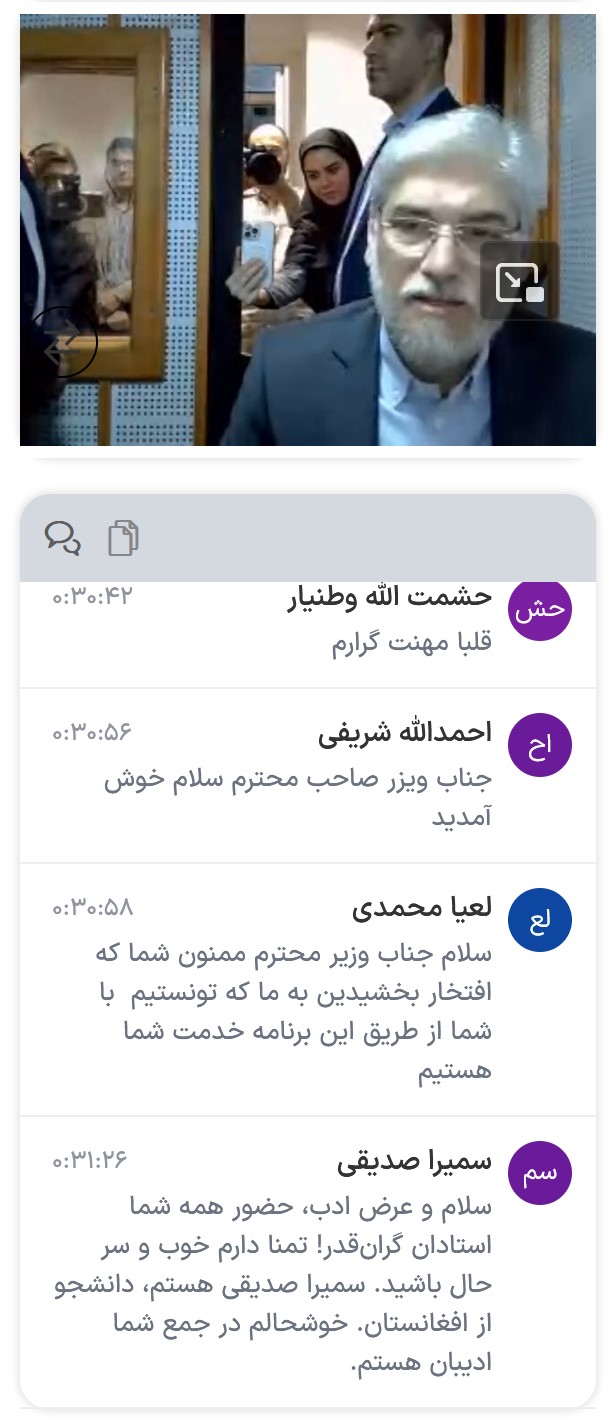
Task: Switch to the documents icon tab
Action: pyautogui.click(x=123, y=538)
